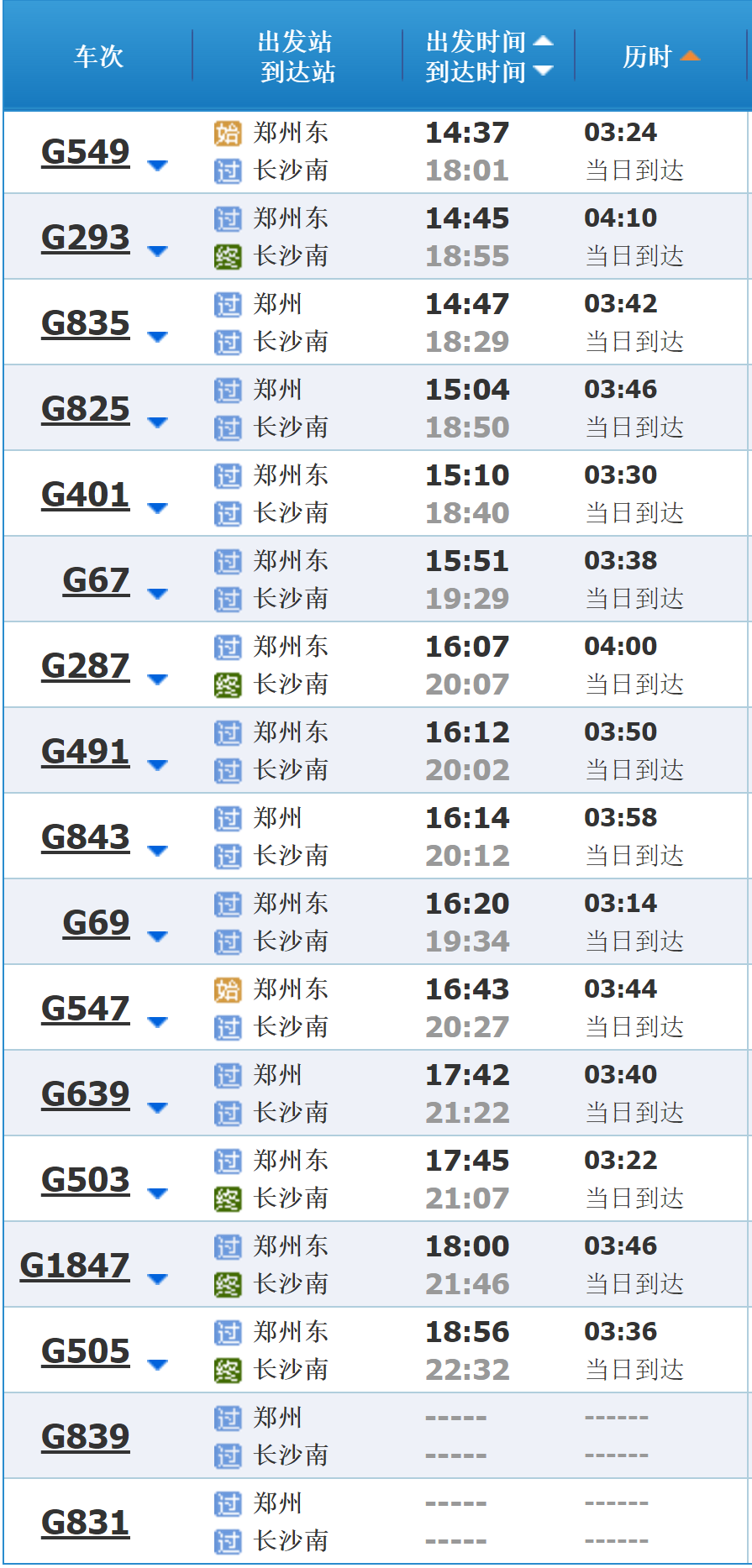Click the 车次 column header
This screenshot has width=752, height=1568.
[x=98, y=56]
